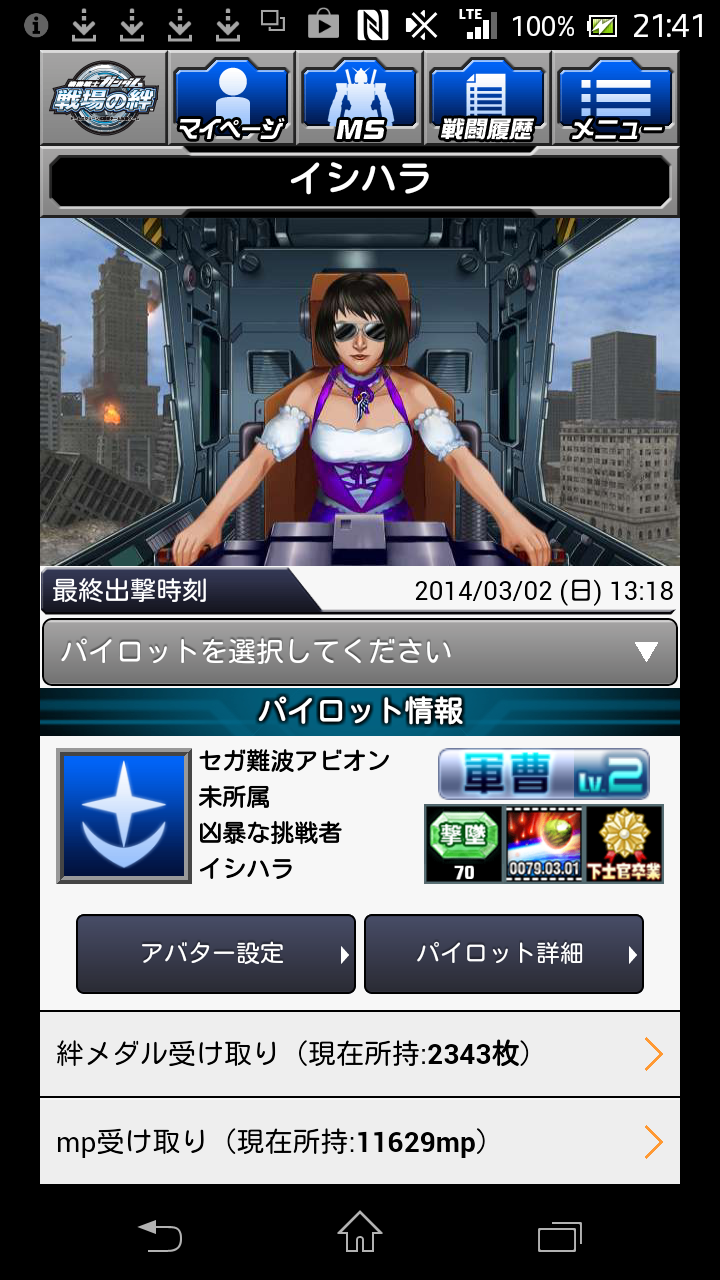Open 戦闘履歴 battle history
The width and height of the screenshot is (720, 1280).
pyautogui.click(x=487, y=100)
